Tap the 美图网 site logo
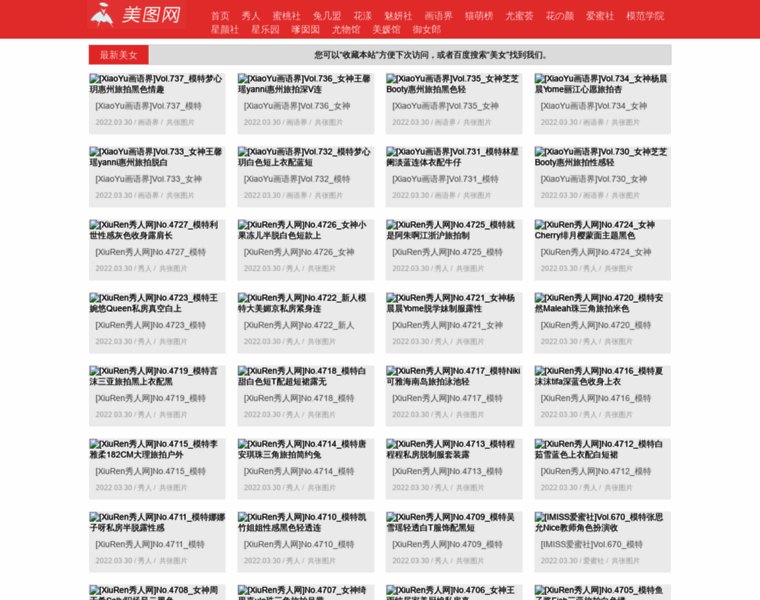 [135, 15]
